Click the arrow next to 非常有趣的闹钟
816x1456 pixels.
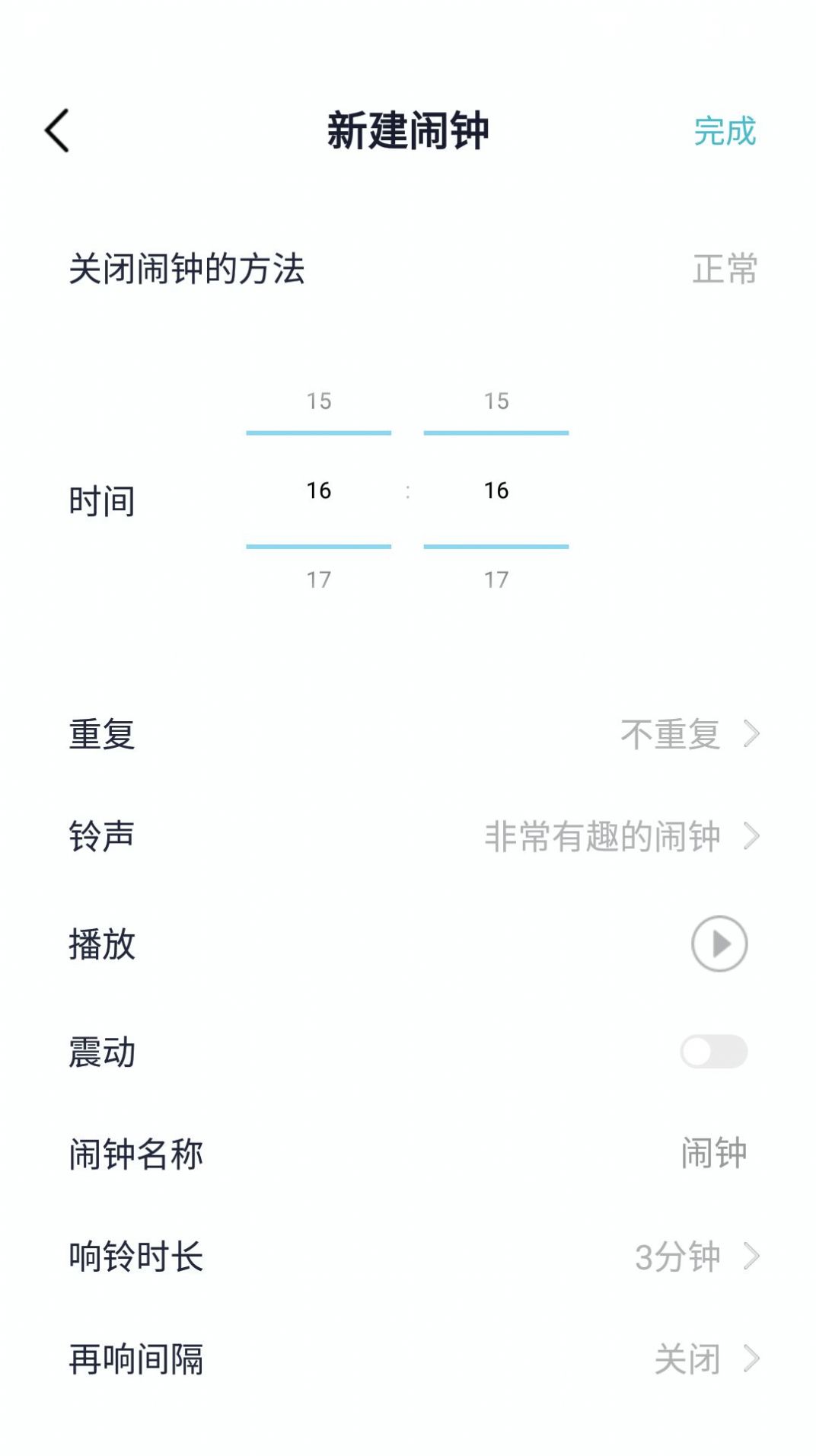[753, 836]
